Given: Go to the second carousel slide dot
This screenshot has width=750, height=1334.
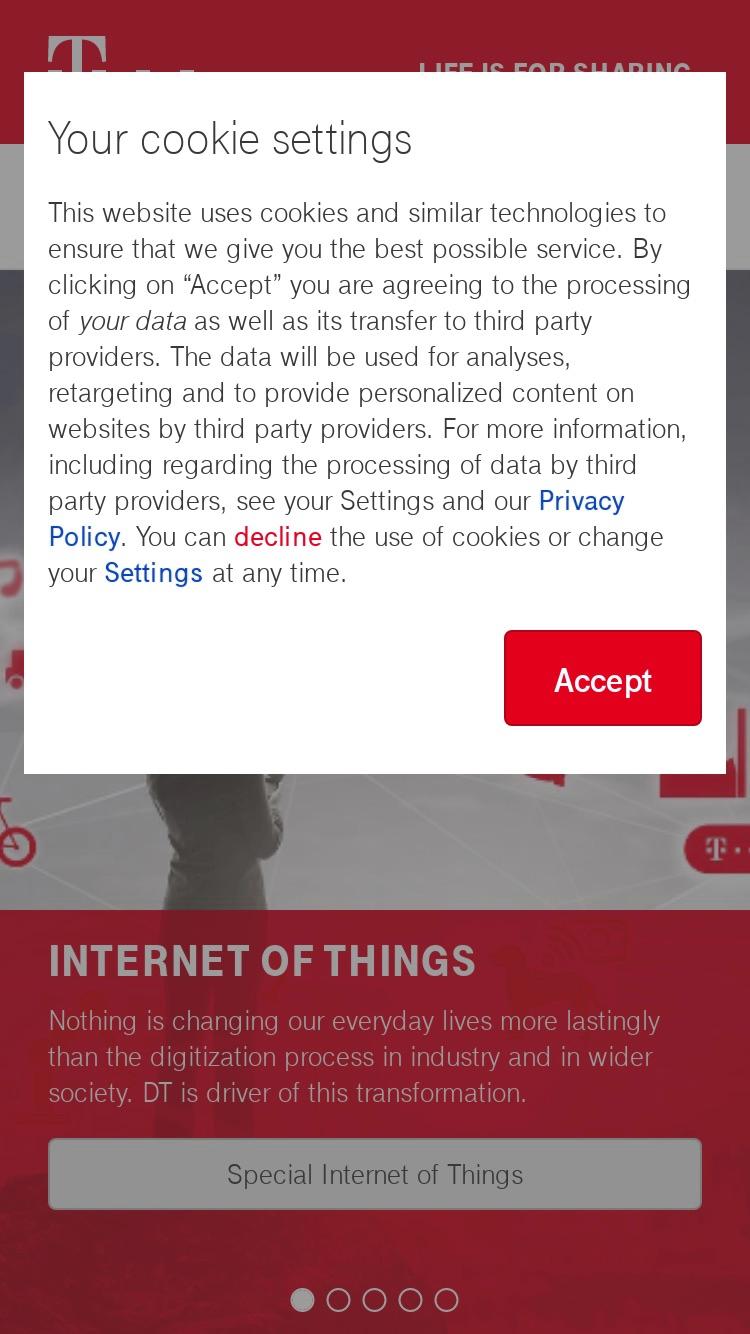Looking at the screenshot, I should 338,1300.
